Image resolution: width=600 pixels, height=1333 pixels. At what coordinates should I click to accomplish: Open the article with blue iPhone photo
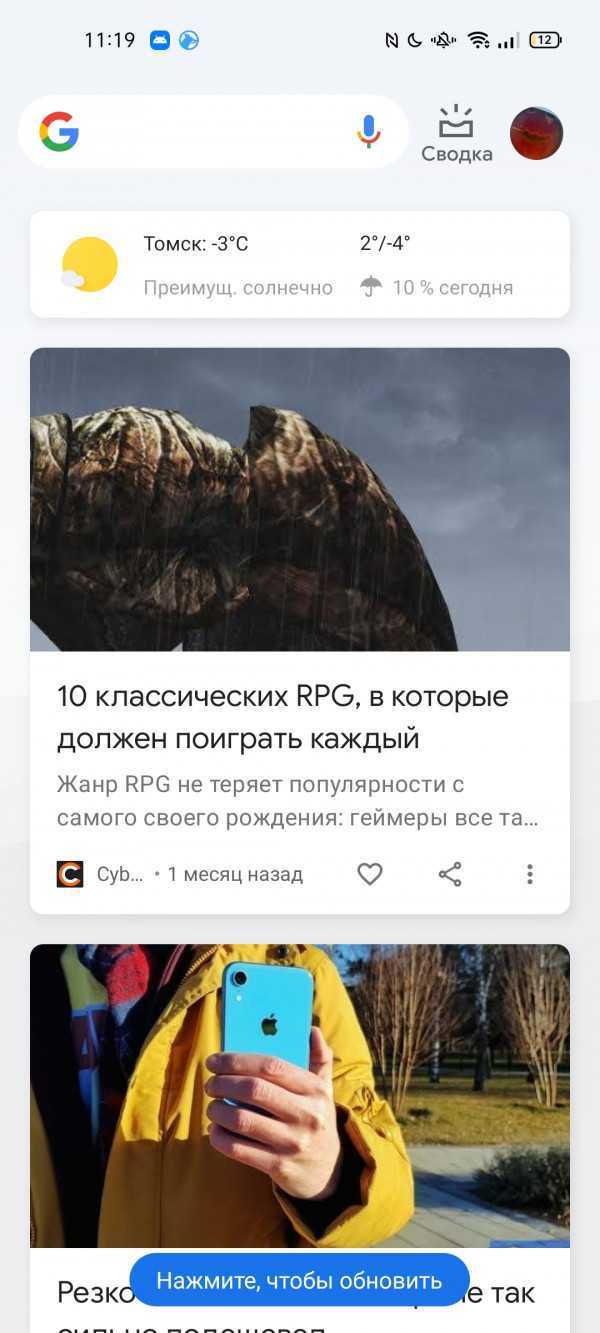coord(300,1095)
